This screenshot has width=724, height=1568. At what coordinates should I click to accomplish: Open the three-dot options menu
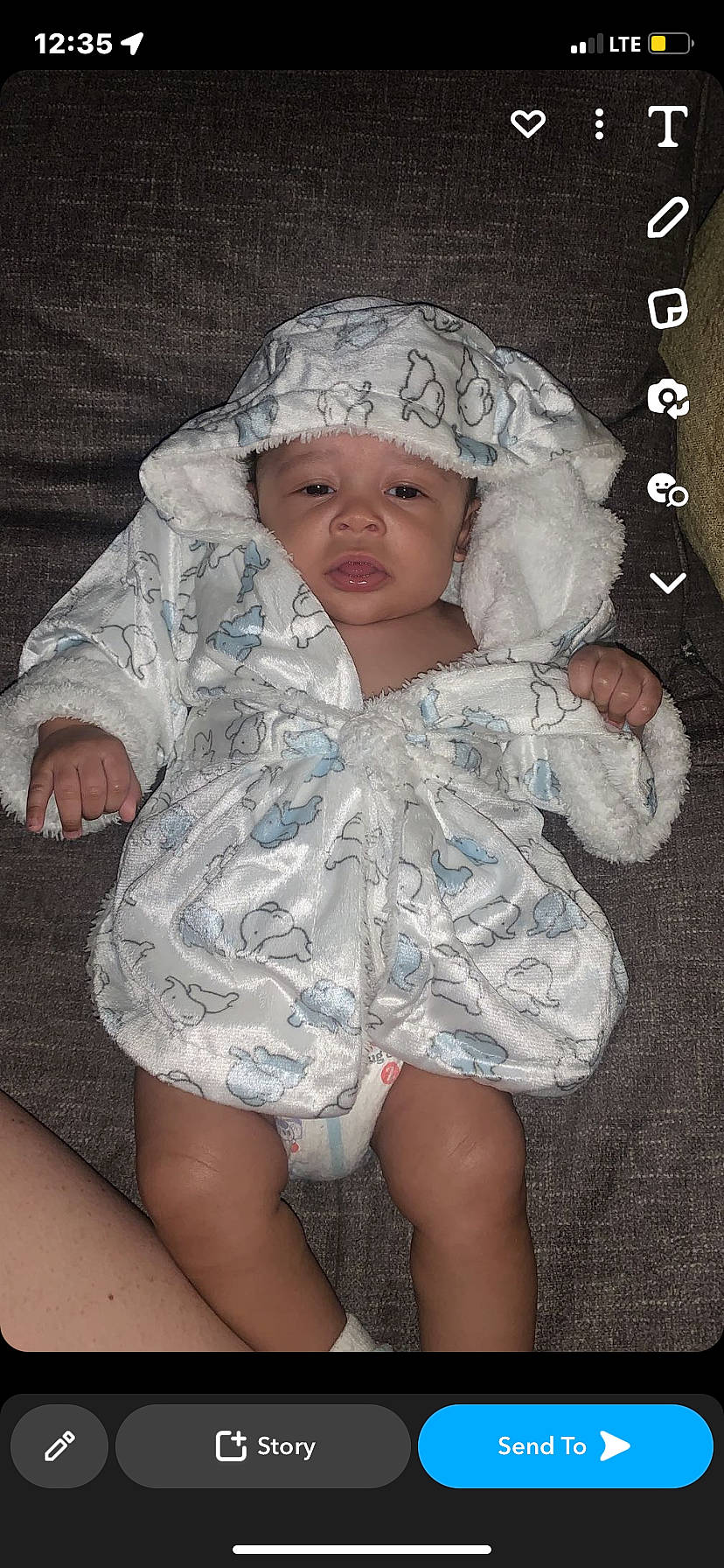(x=599, y=124)
